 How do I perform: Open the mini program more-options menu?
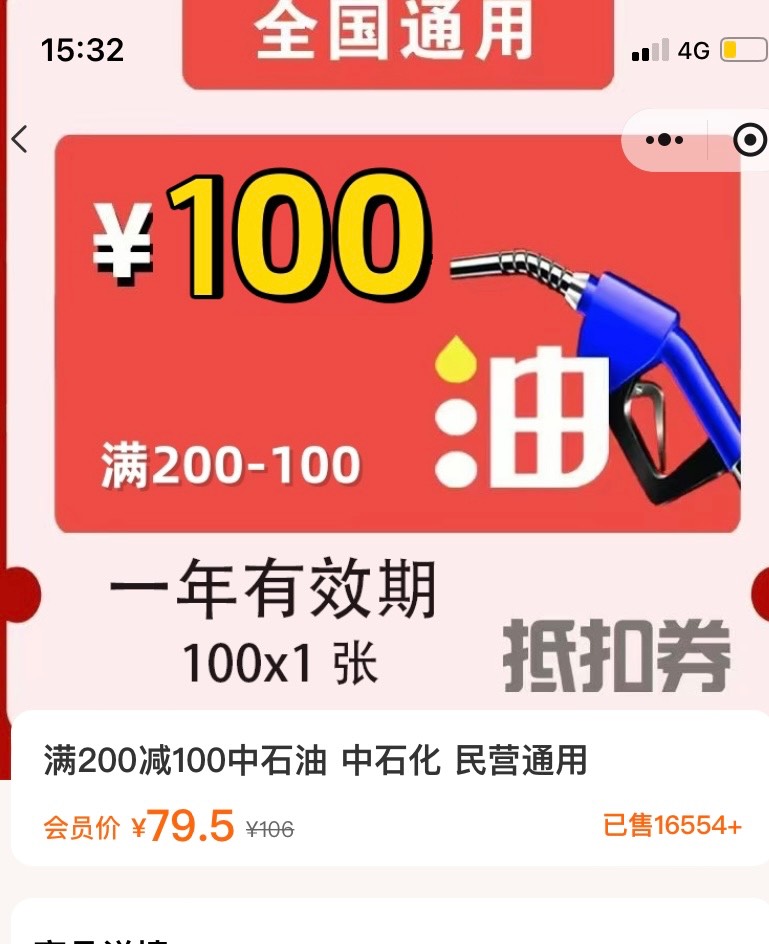tap(665, 140)
